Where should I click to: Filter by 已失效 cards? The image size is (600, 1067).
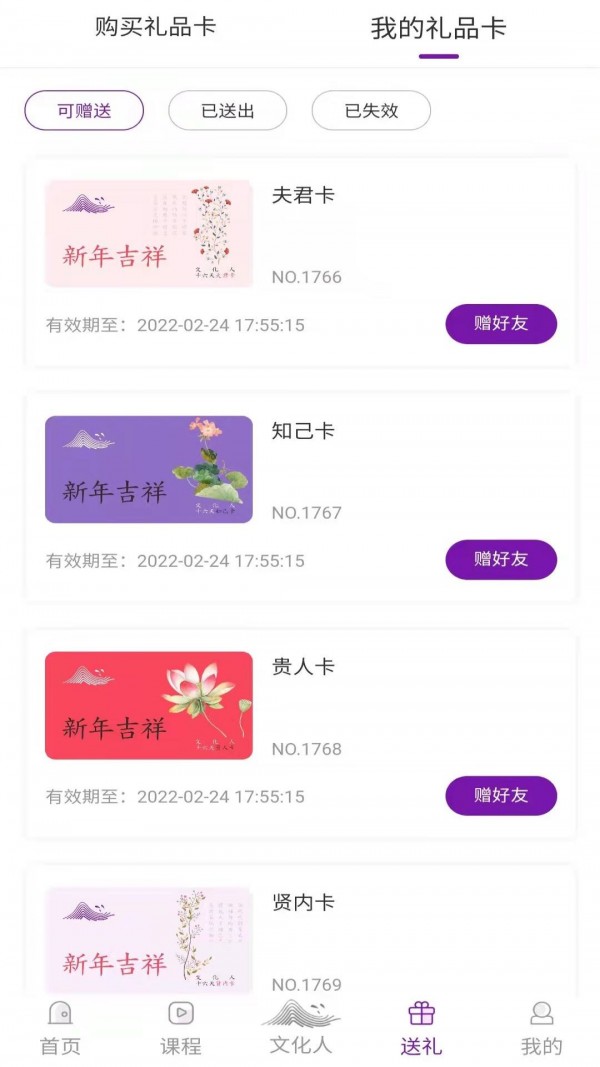tap(371, 111)
